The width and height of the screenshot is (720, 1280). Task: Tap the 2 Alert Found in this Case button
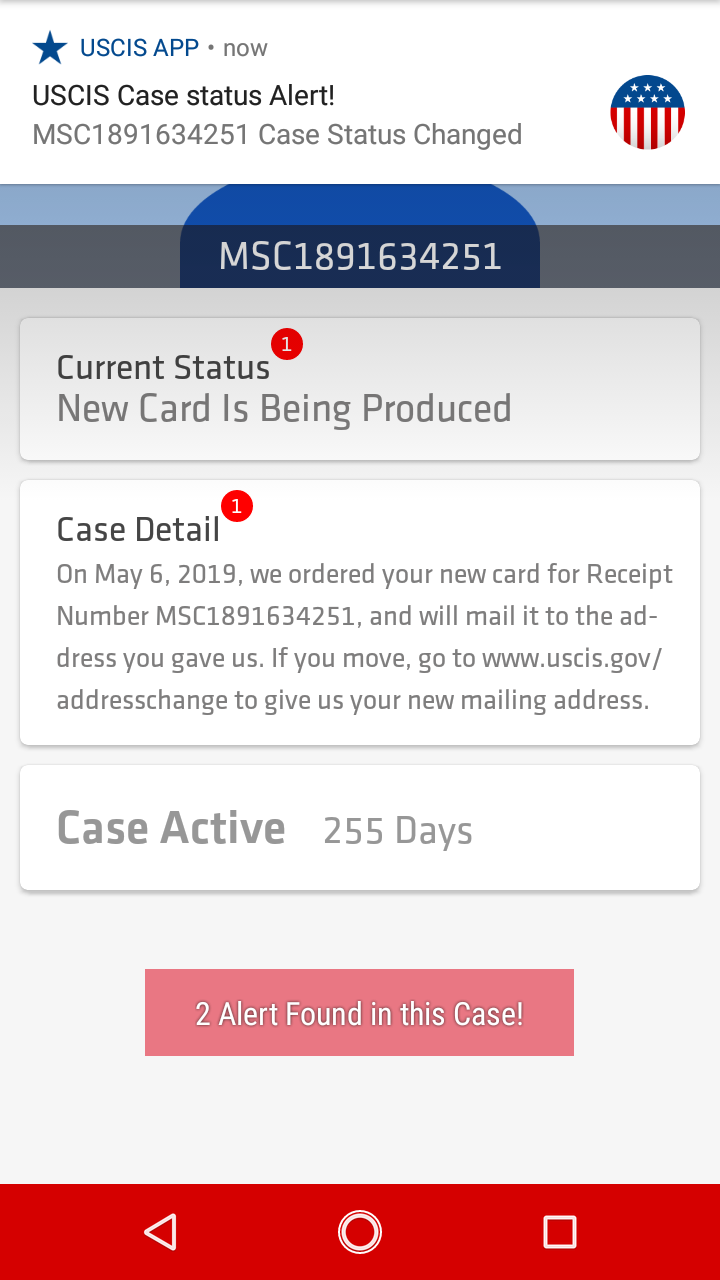click(x=359, y=1012)
